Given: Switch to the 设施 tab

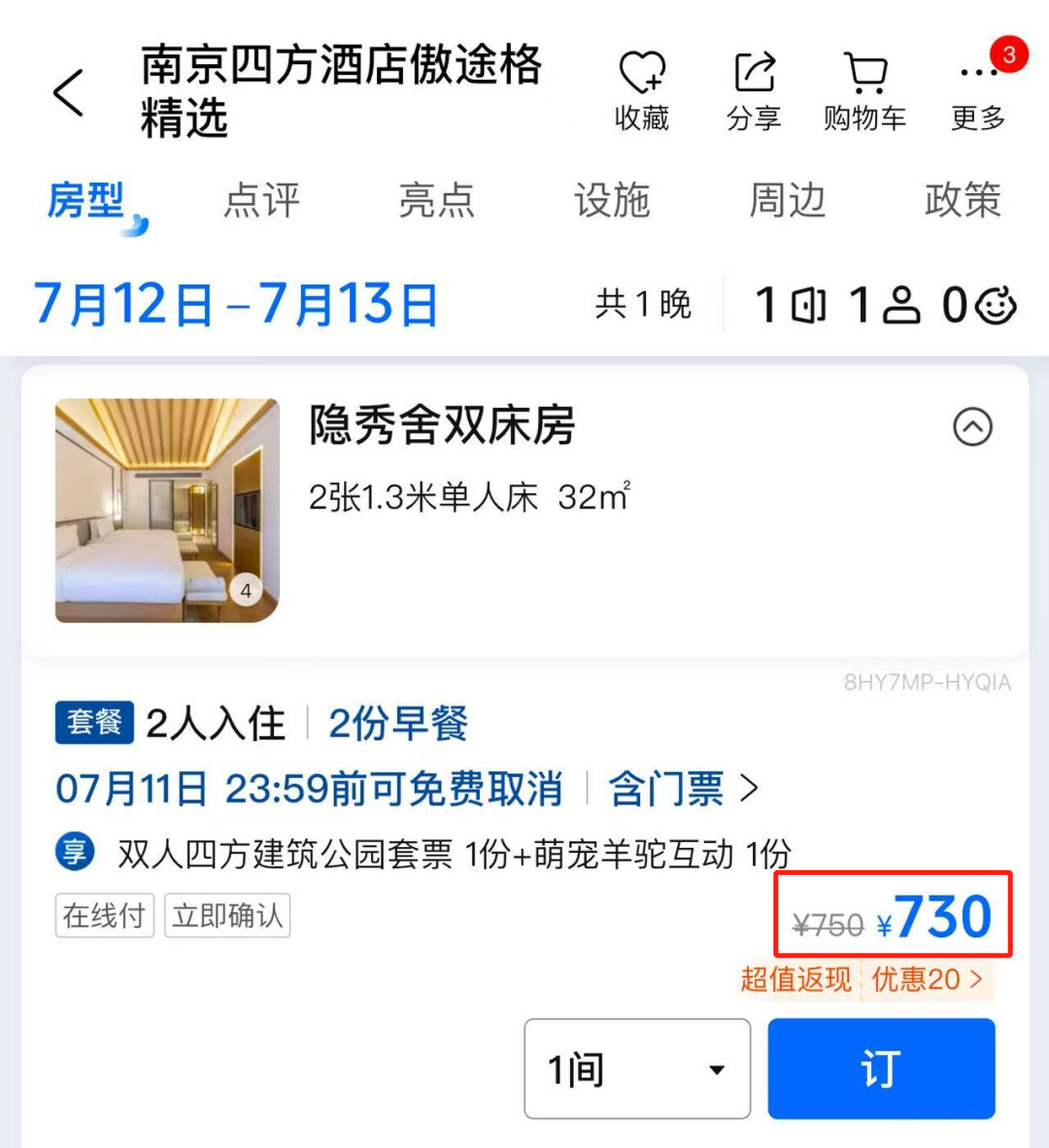Looking at the screenshot, I should pyautogui.click(x=612, y=201).
